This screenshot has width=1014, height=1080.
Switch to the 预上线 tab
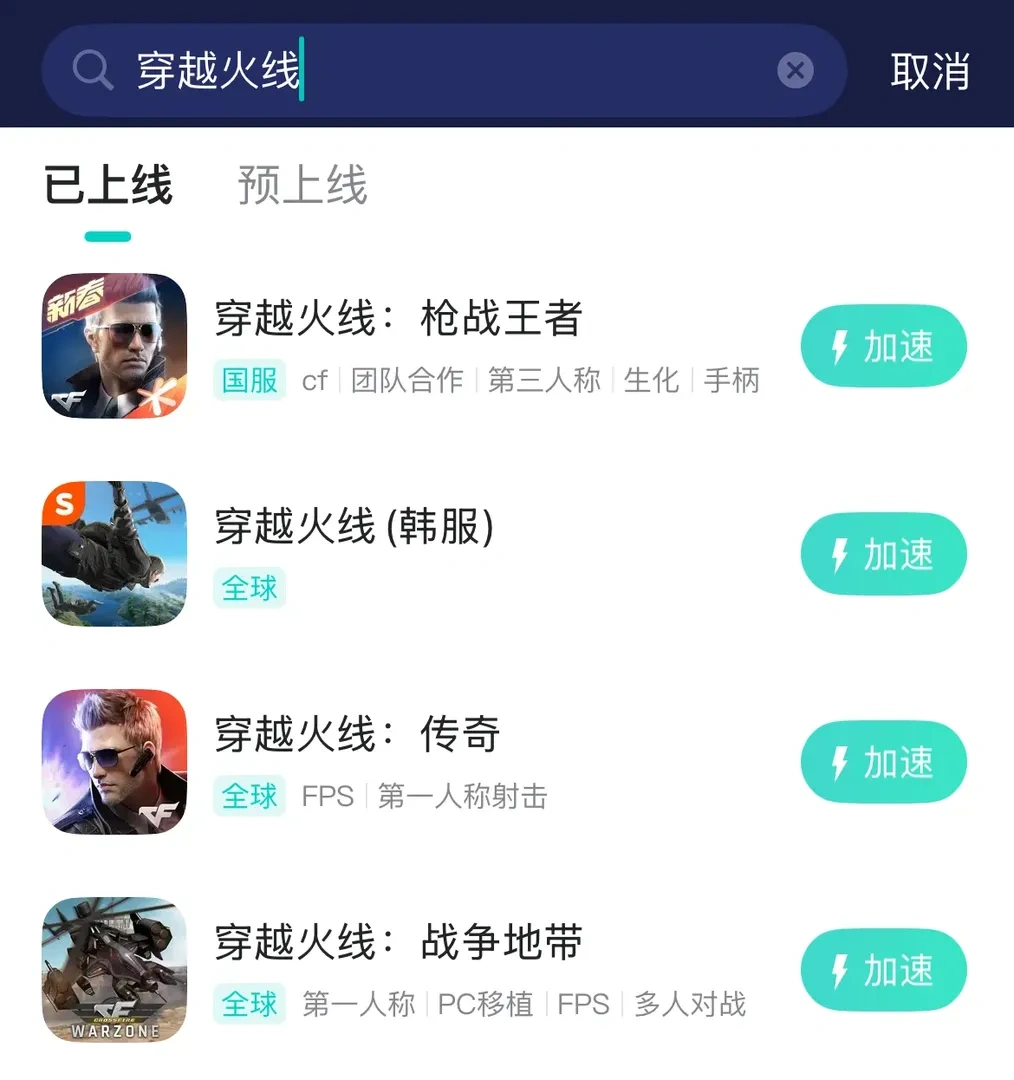pos(302,186)
